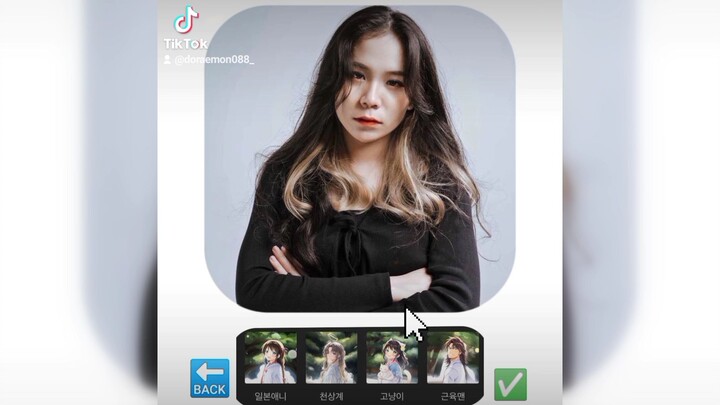Apply the 근육맨 style thumbnail

pyautogui.click(x=453, y=359)
